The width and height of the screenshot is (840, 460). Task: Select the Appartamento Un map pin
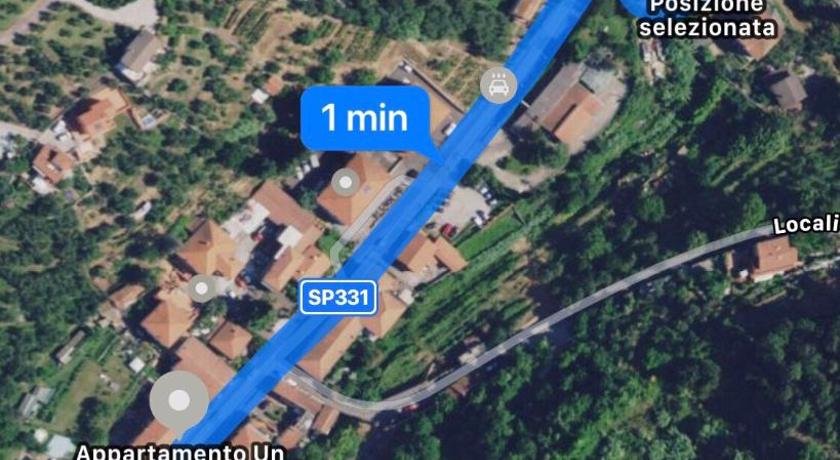coord(179,401)
